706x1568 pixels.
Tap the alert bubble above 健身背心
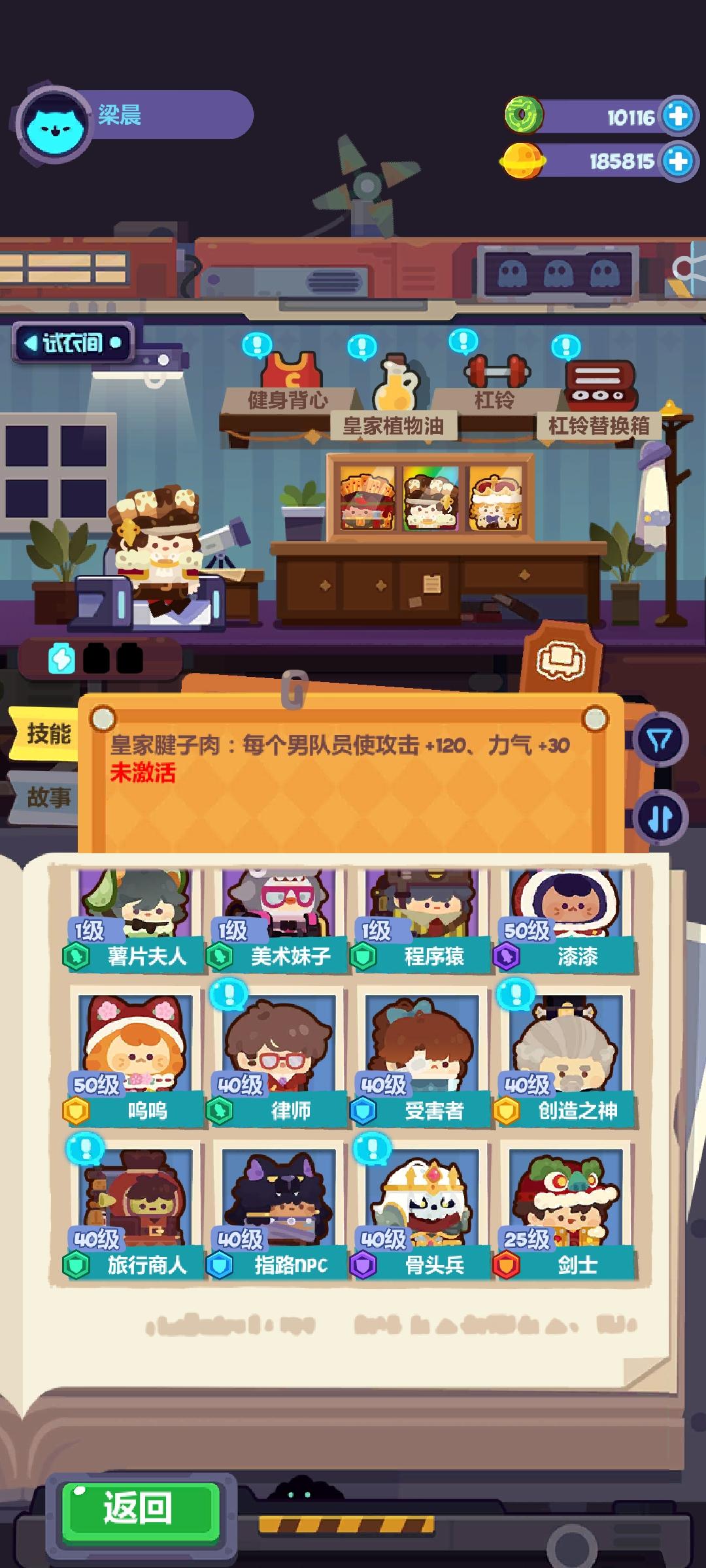click(x=256, y=343)
